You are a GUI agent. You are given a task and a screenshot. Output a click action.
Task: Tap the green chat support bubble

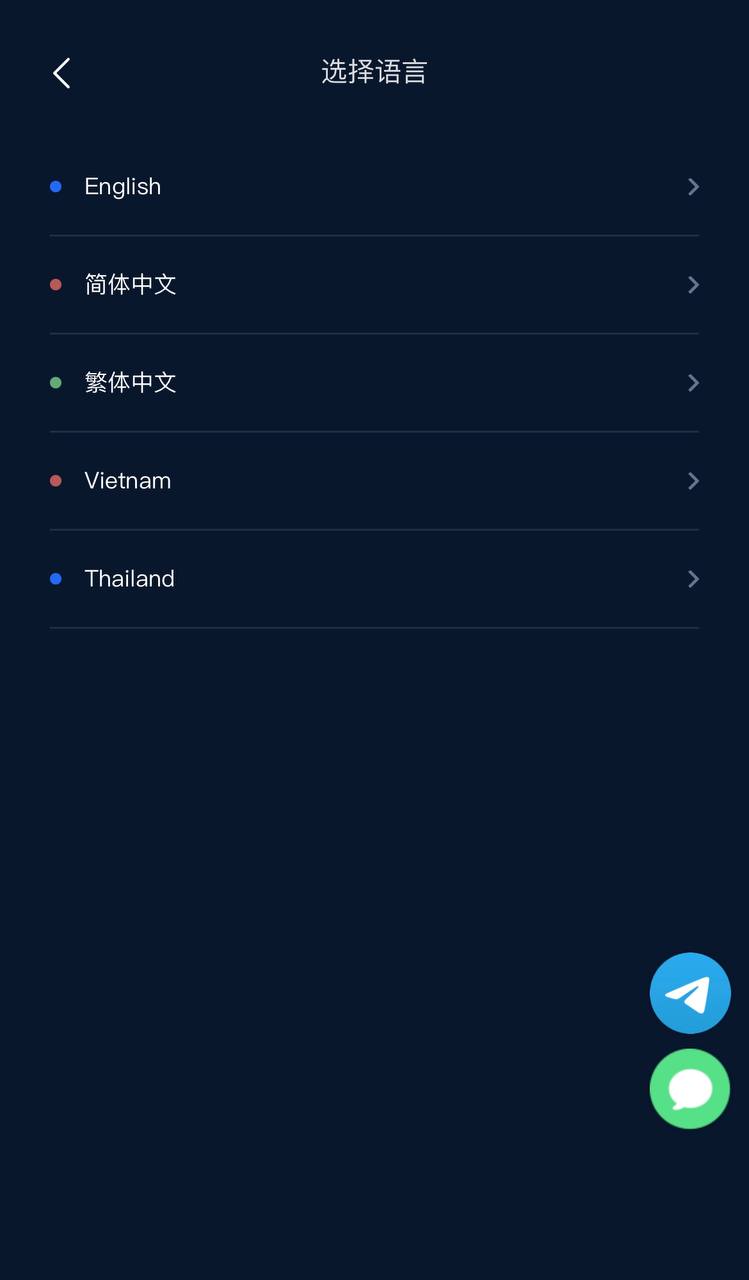[x=690, y=1089]
